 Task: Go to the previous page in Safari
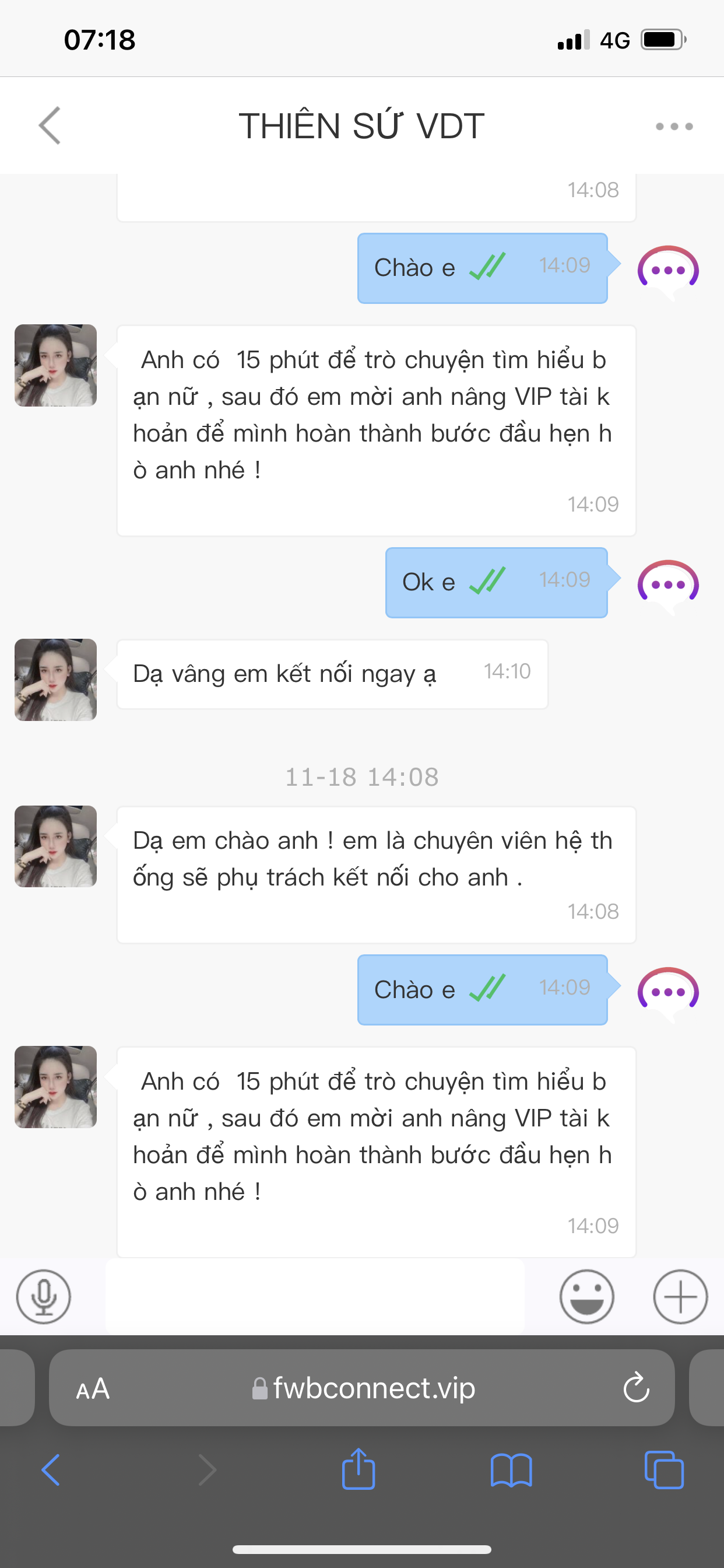(51, 1470)
